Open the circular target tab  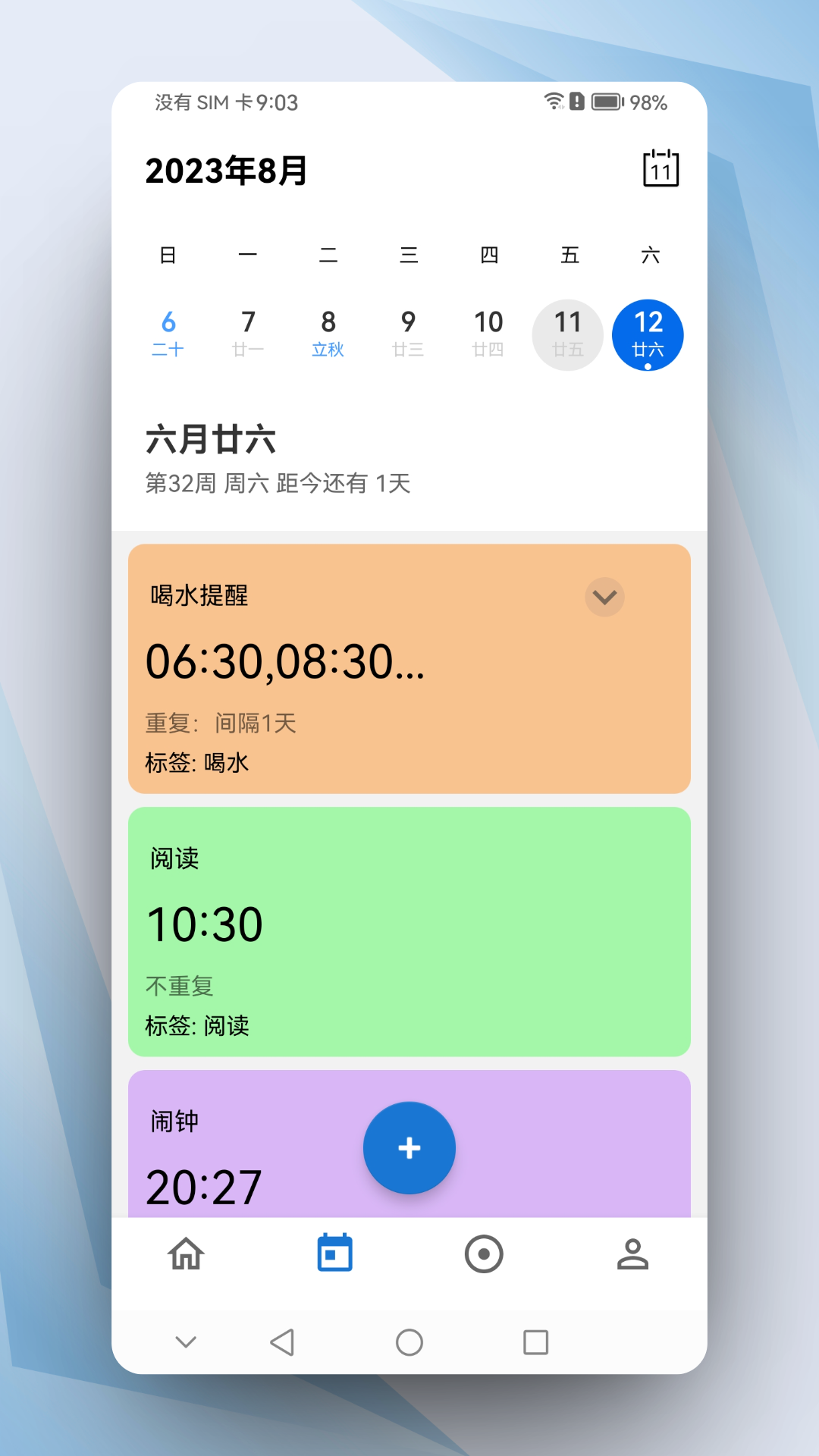(x=484, y=1254)
